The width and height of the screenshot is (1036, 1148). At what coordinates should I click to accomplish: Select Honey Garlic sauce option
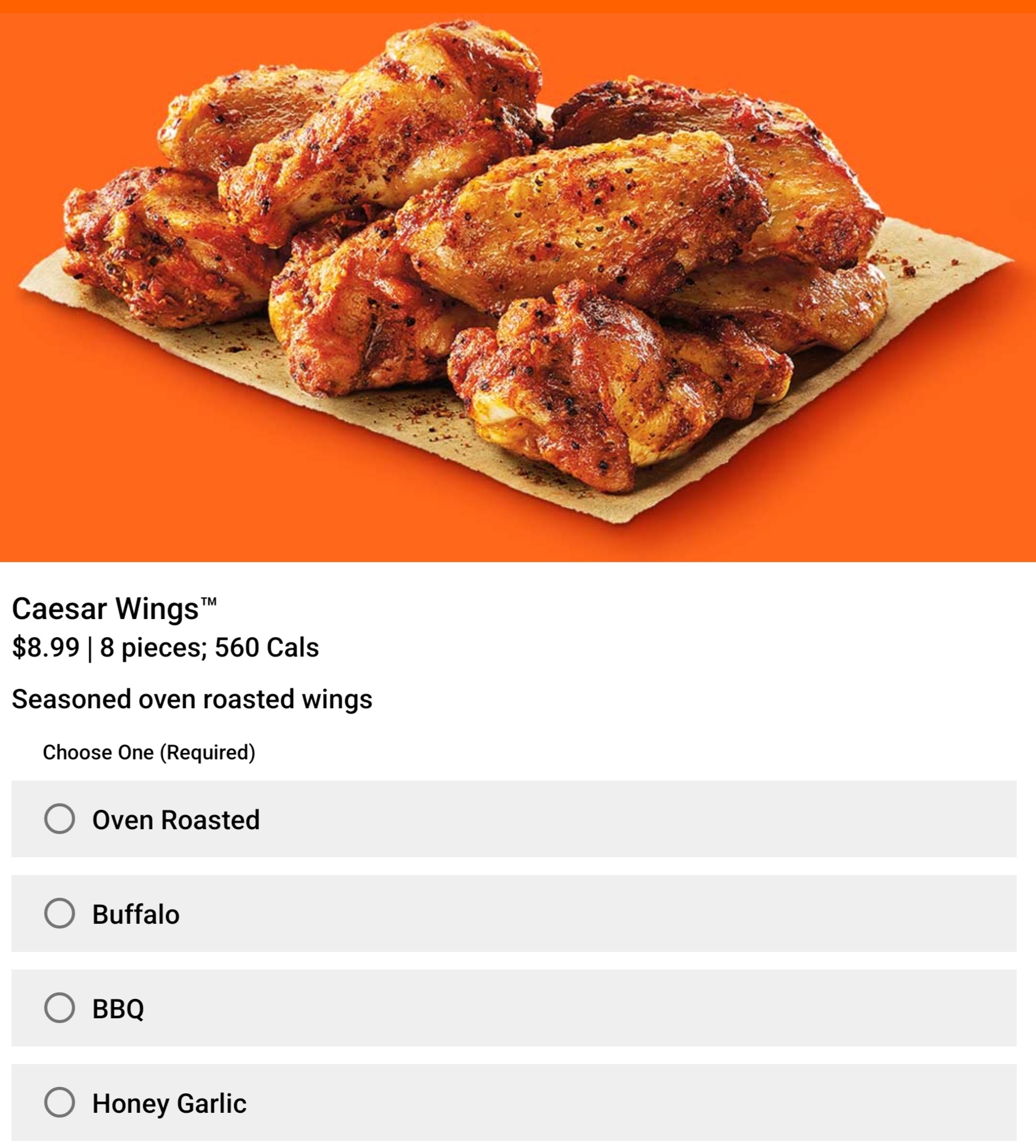pyautogui.click(x=60, y=1102)
